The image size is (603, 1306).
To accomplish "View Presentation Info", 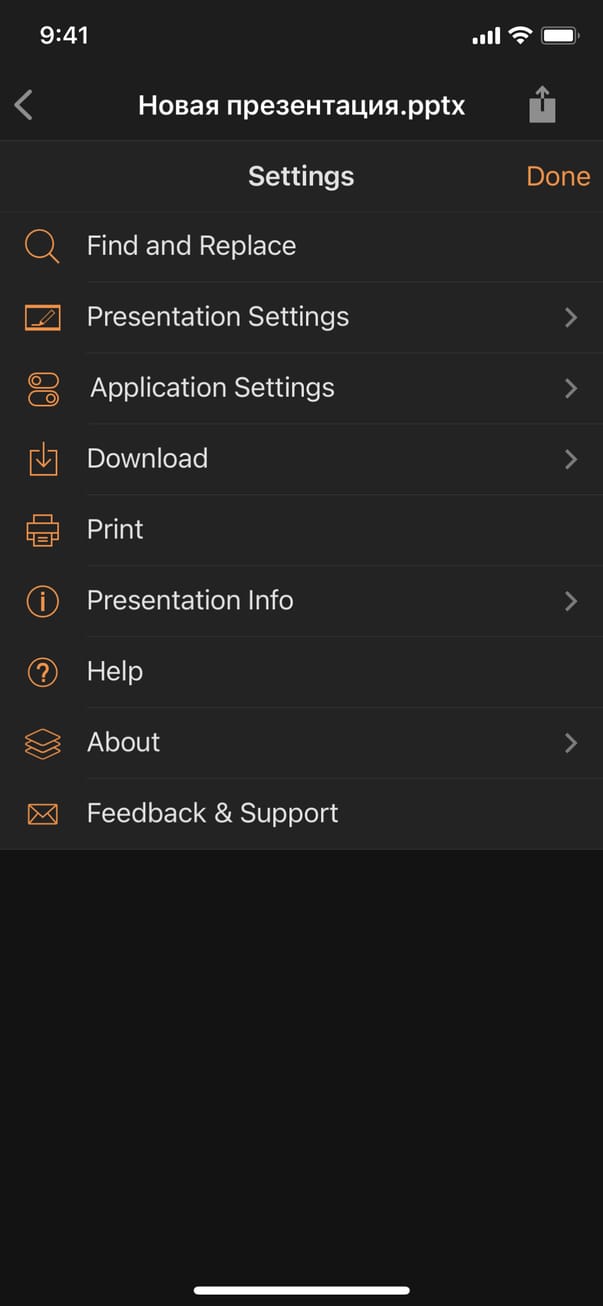I will pyautogui.click(x=190, y=601).
